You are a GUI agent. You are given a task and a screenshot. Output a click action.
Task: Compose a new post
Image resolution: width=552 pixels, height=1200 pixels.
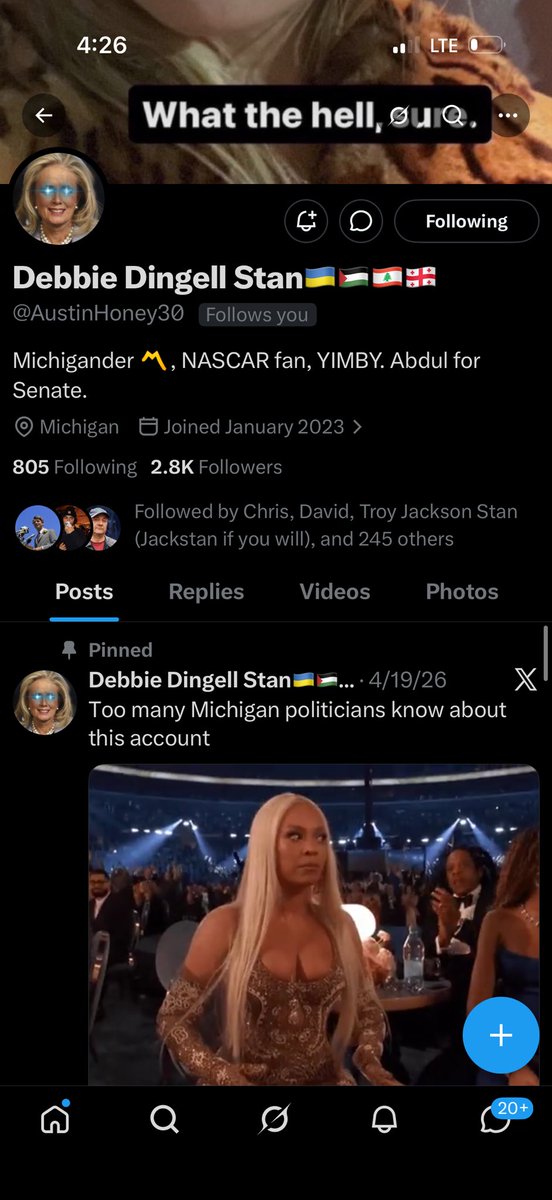pyautogui.click(x=501, y=1035)
